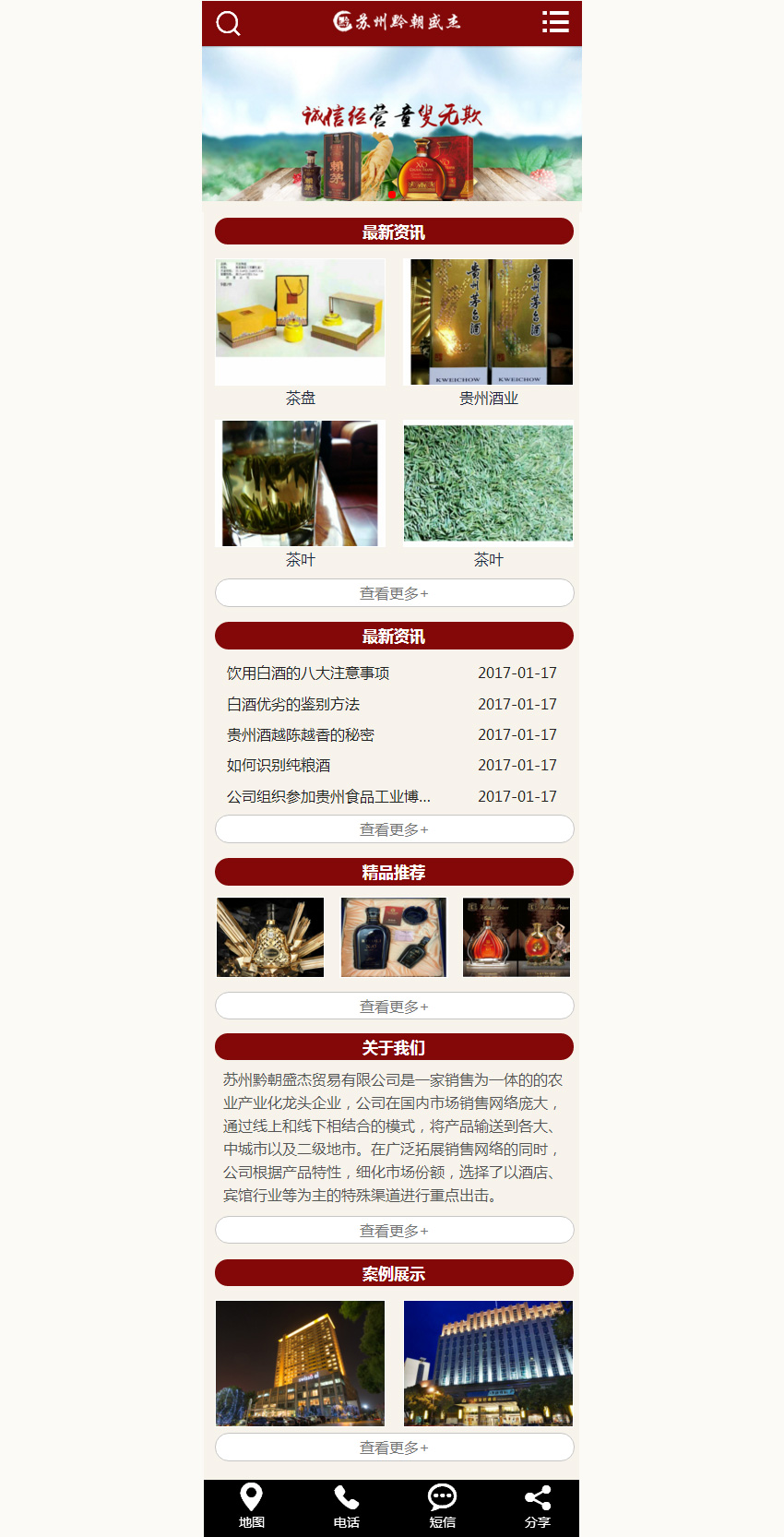The height and width of the screenshot is (1537, 784).
Task: Tap 电话 in the bottom bar
Action: click(x=347, y=1507)
